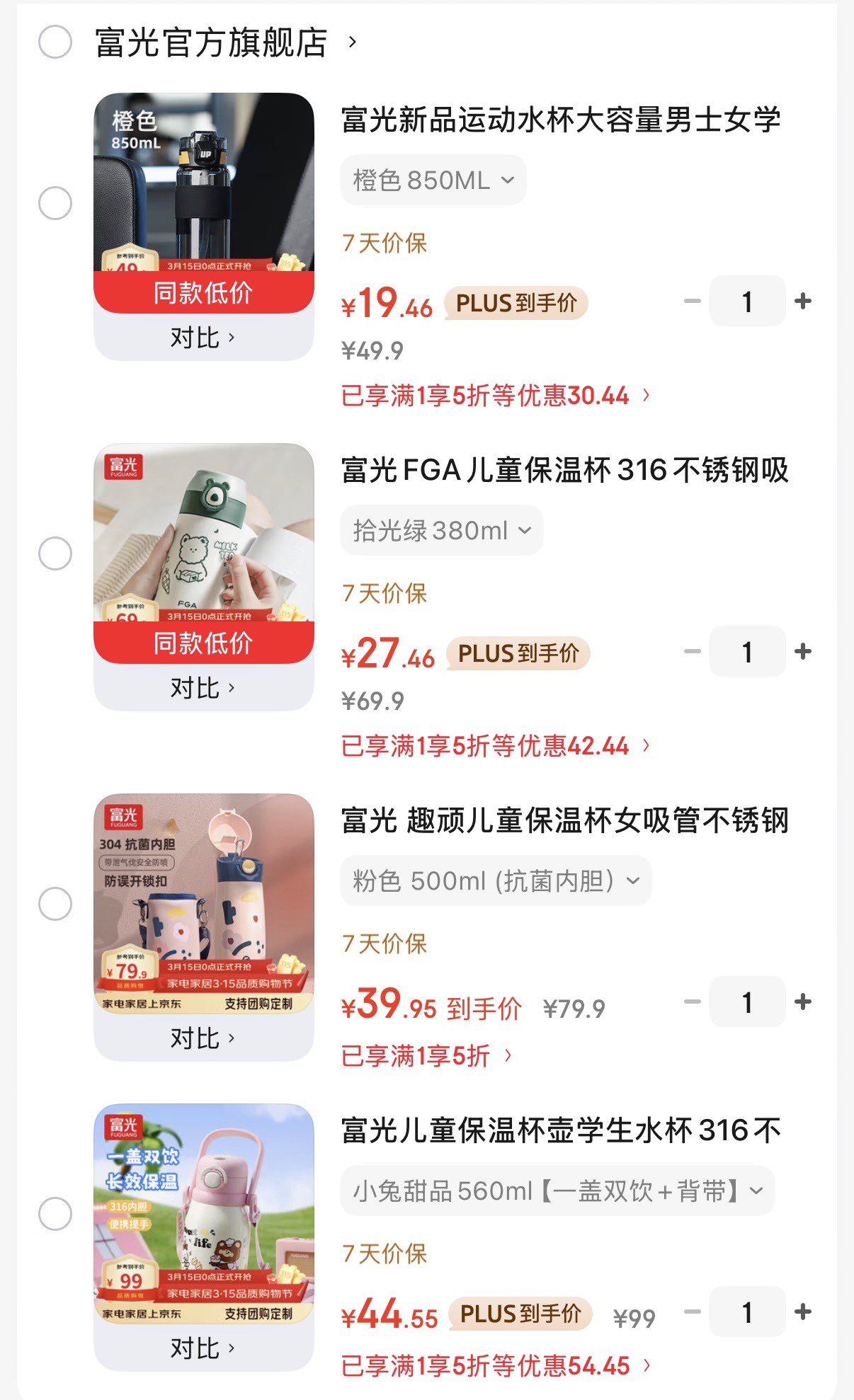Open the 优惠42.44 promotion details

pyautogui.click(x=494, y=746)
